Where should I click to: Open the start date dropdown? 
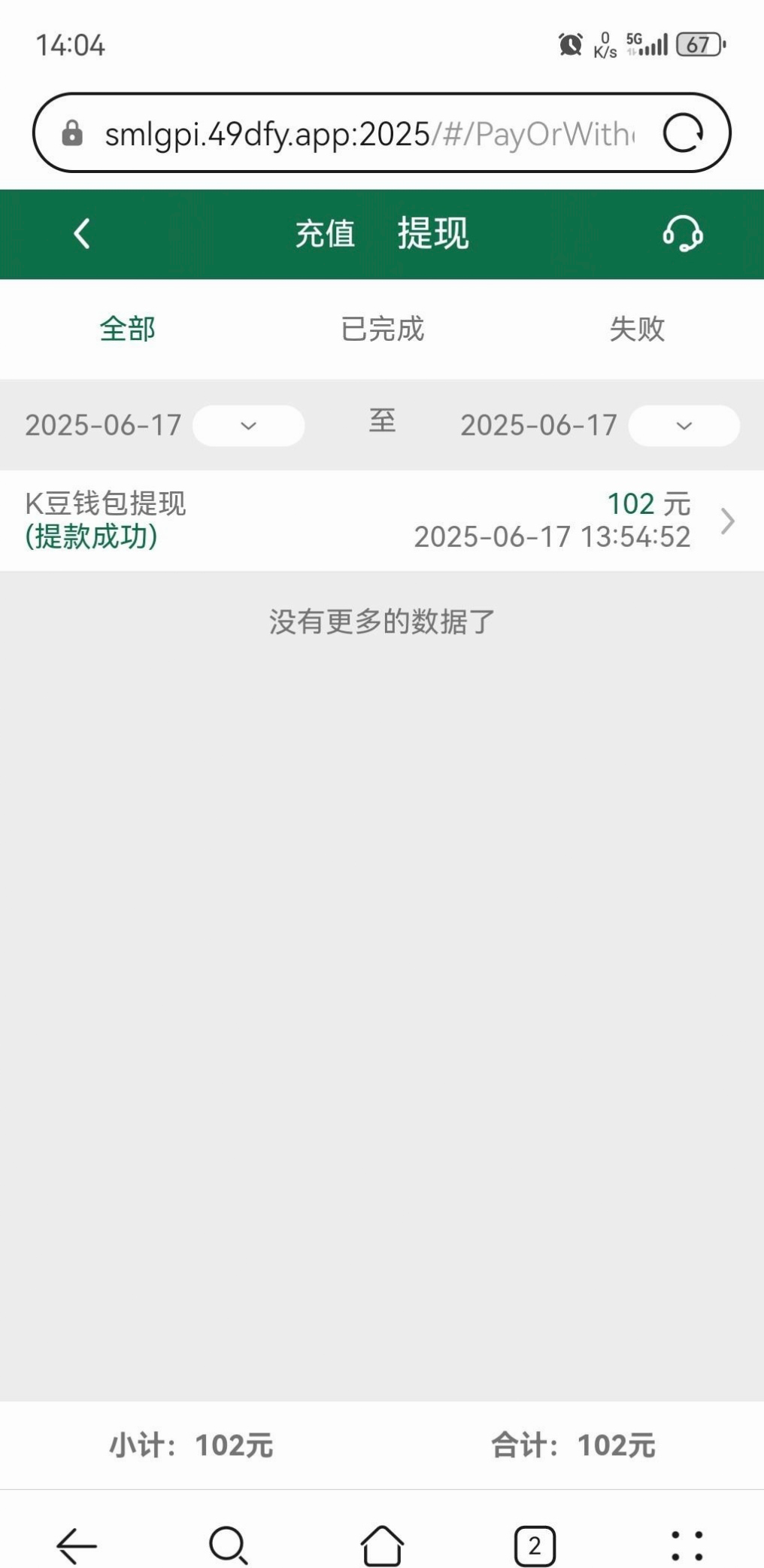pos(248,426)
